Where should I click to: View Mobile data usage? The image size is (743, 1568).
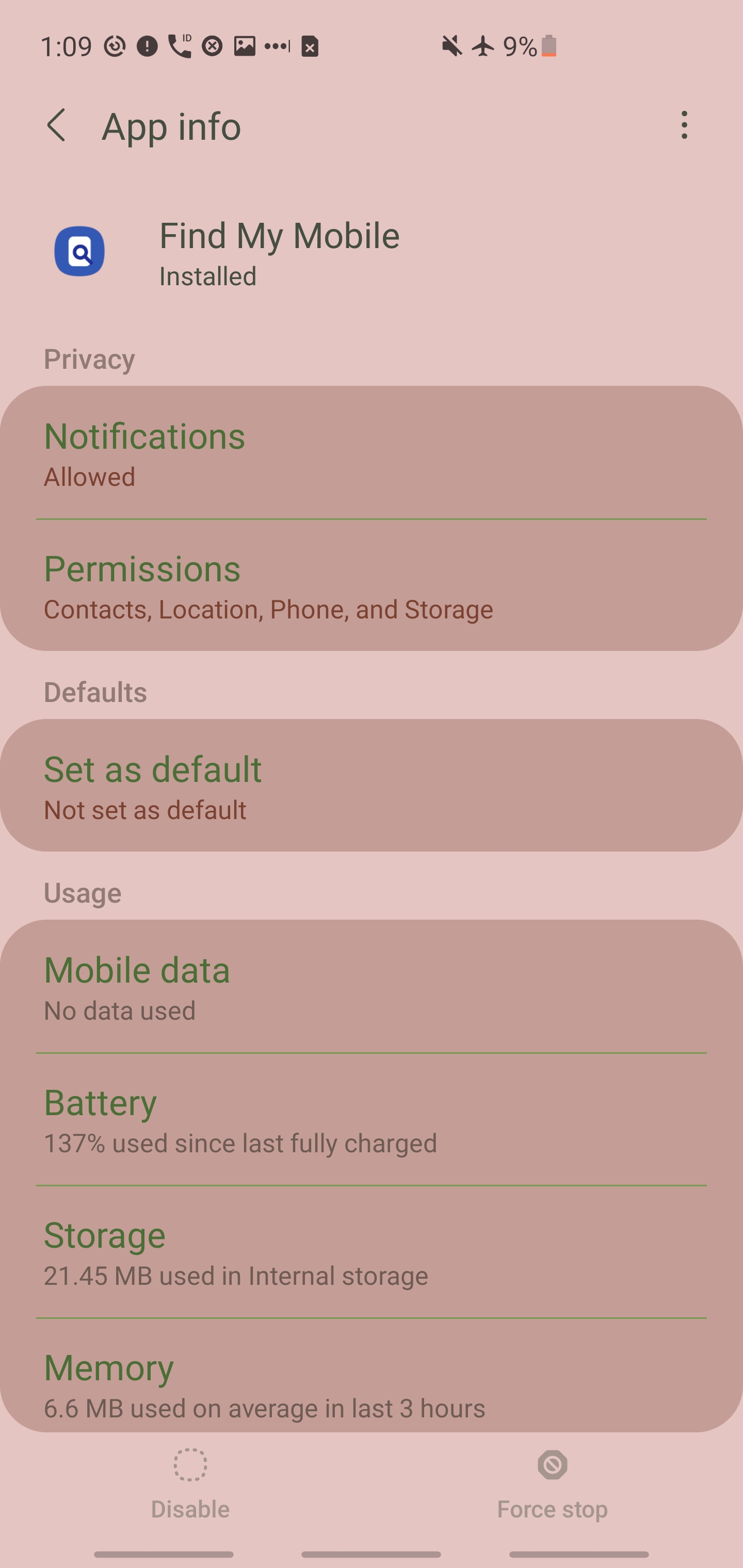[x=370, y=987]
